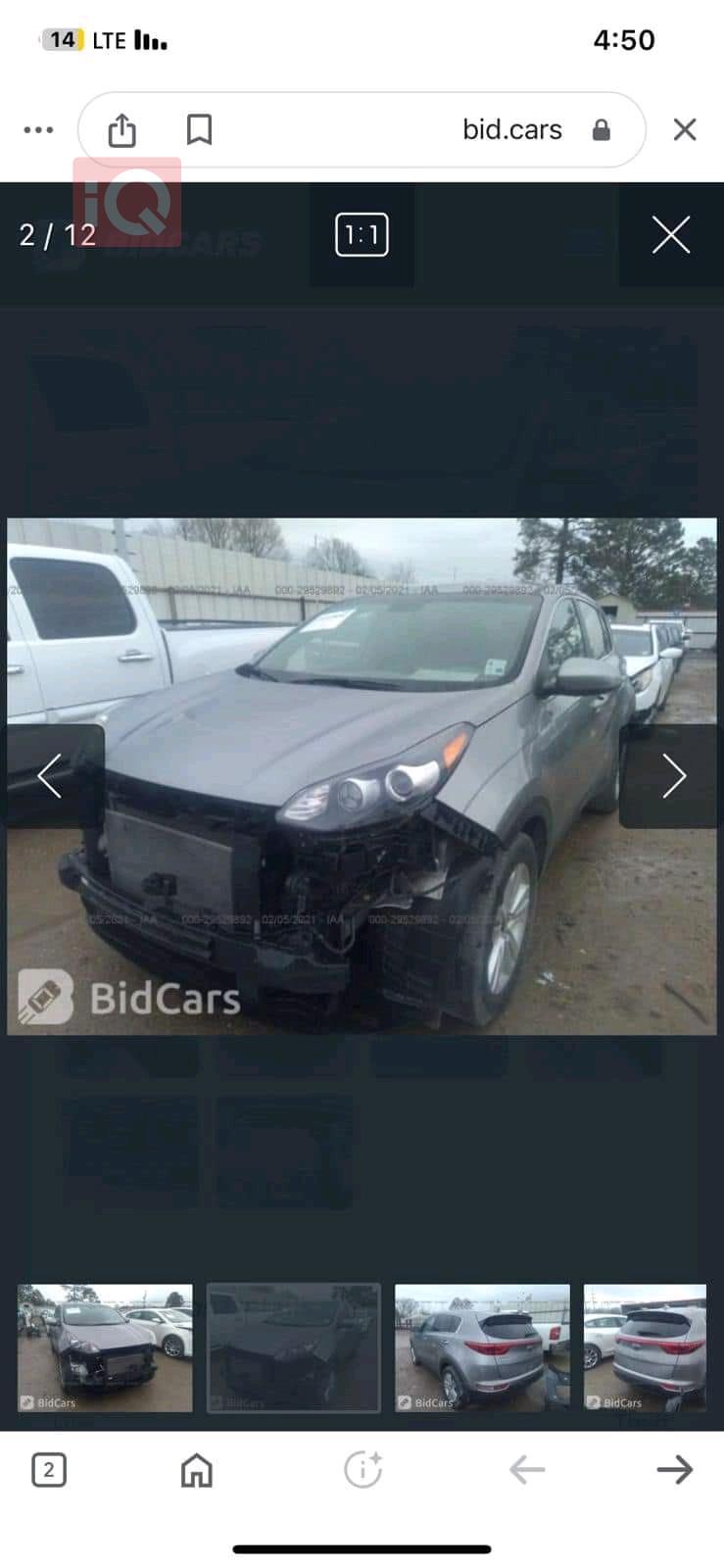Screen dimensions: 724x1568
Task: Go to the browser home page
Action: [197, 1470]
